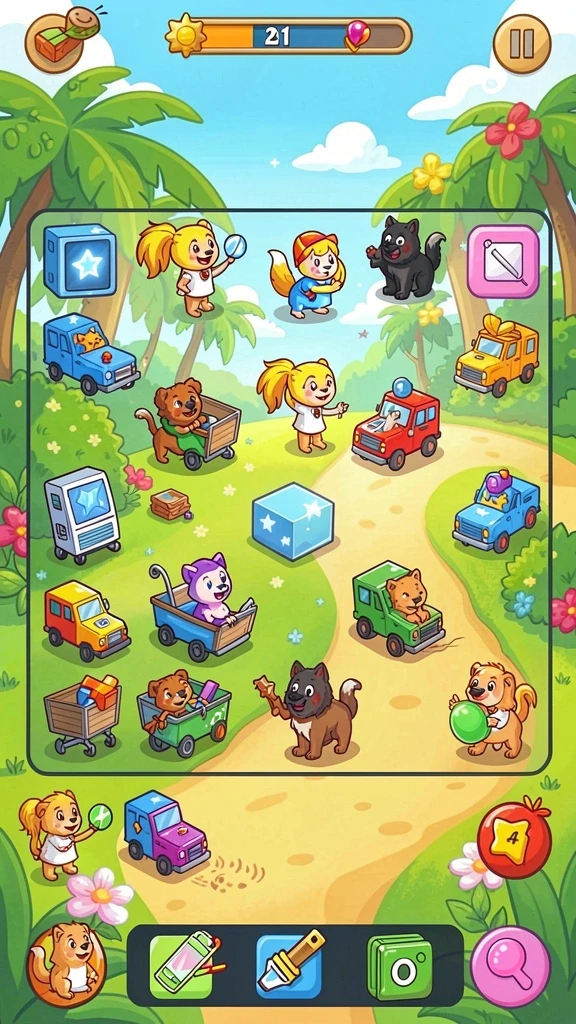Open the cake shop icon
576x1024 pixels.
point(60,39)
